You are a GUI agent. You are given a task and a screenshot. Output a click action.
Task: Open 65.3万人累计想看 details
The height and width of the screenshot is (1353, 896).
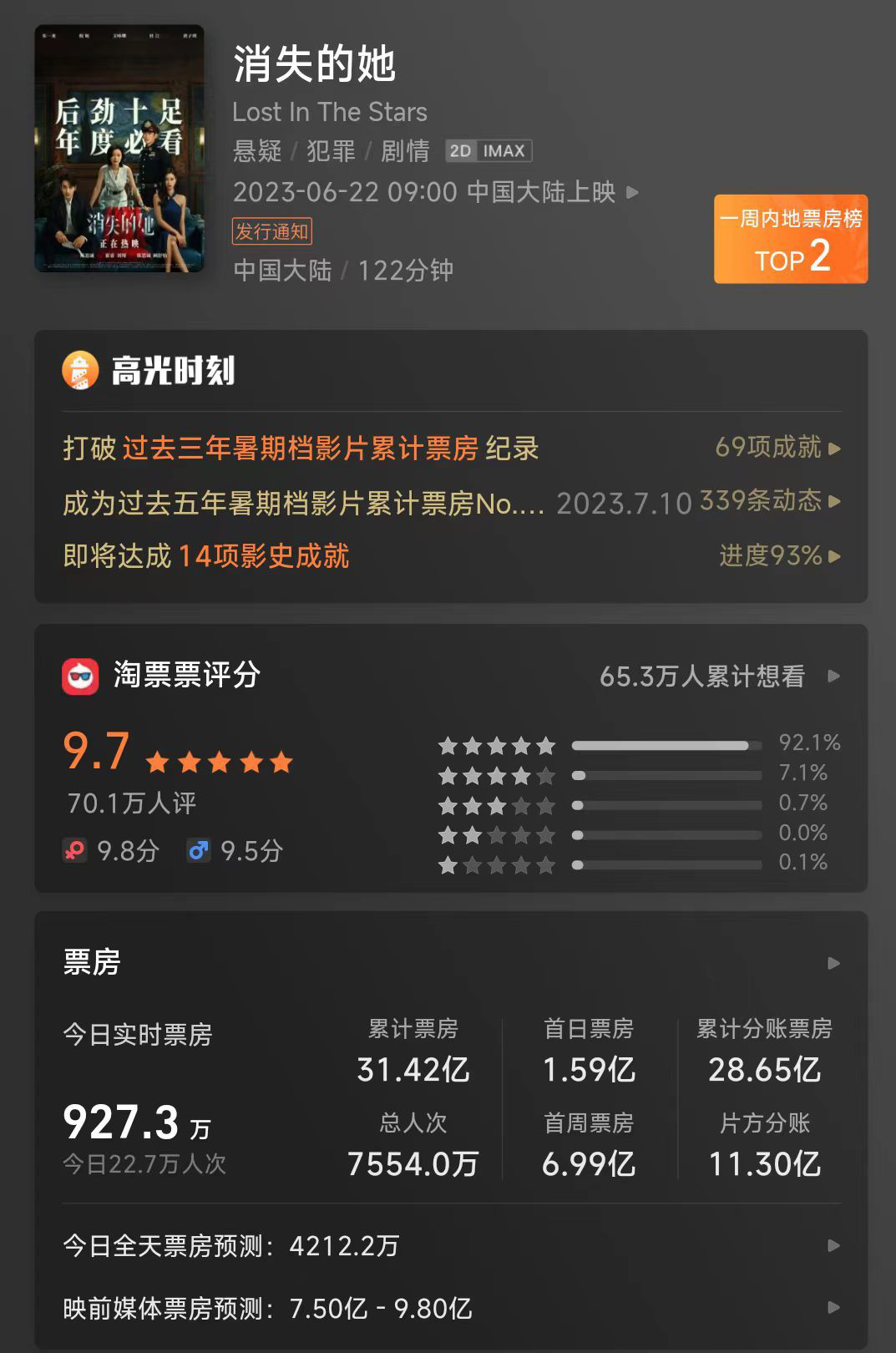pos(718,676)
